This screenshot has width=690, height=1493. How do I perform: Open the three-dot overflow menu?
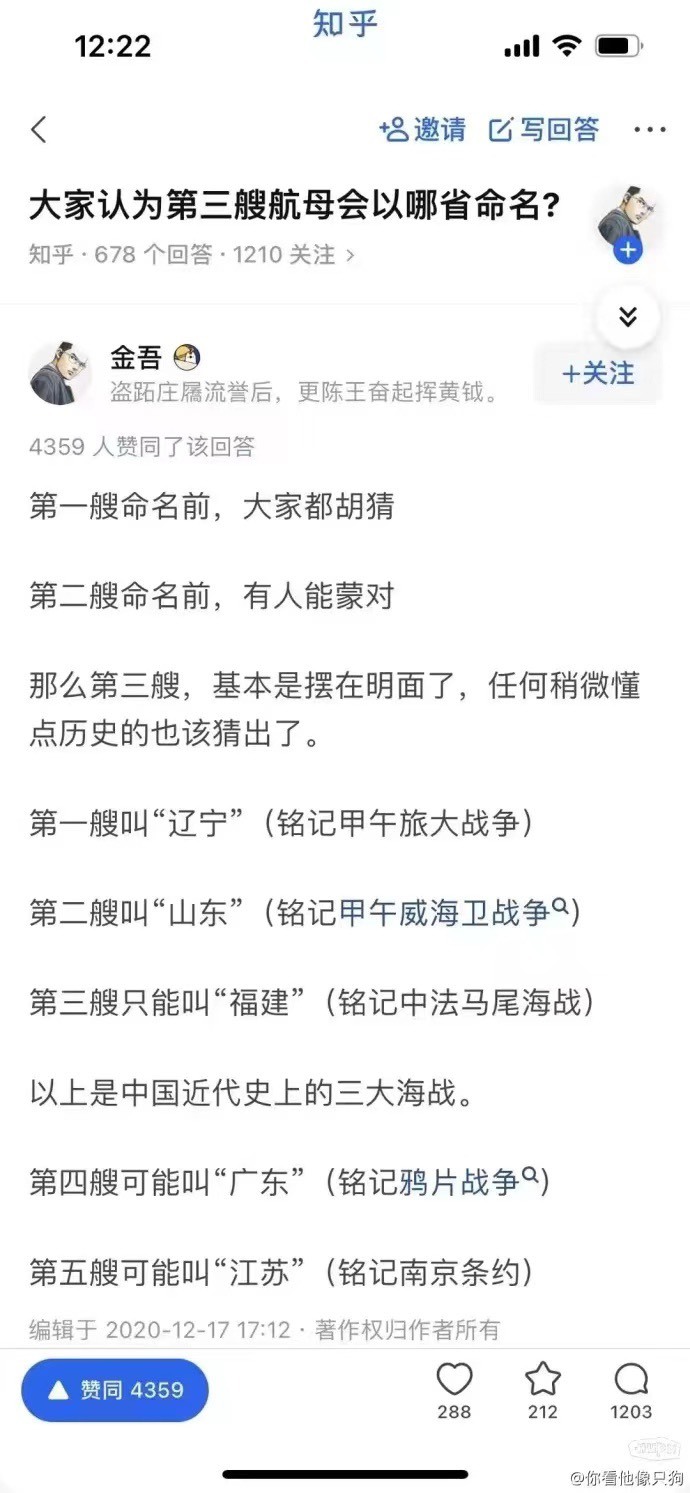[x=650, y=130]
